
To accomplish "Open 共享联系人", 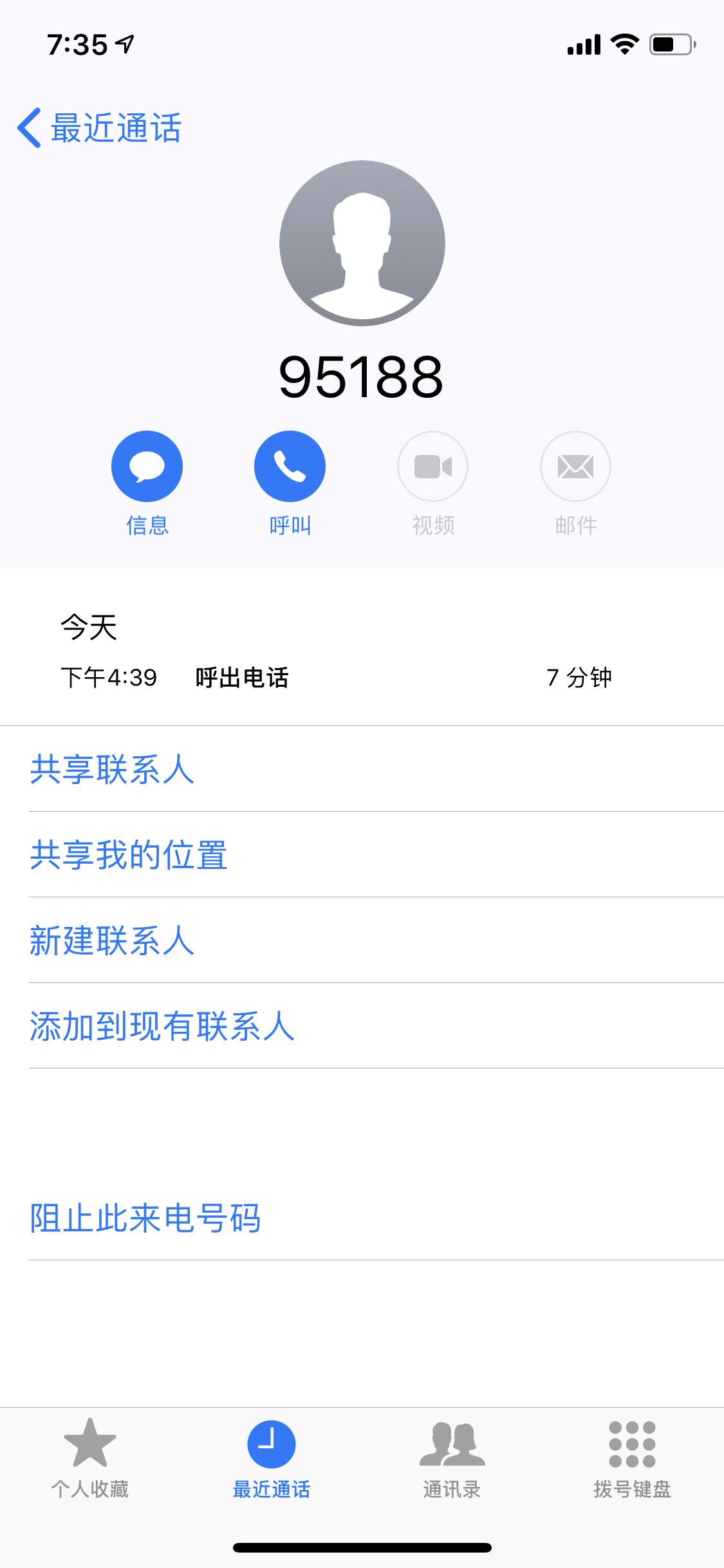I will tap(112, 769).
